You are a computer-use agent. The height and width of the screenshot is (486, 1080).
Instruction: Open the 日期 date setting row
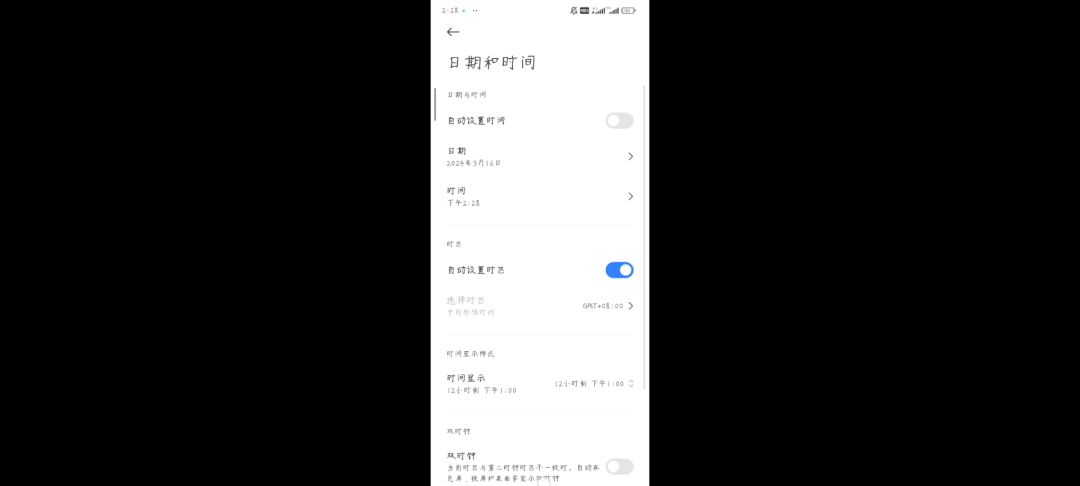tap(540, 156)
